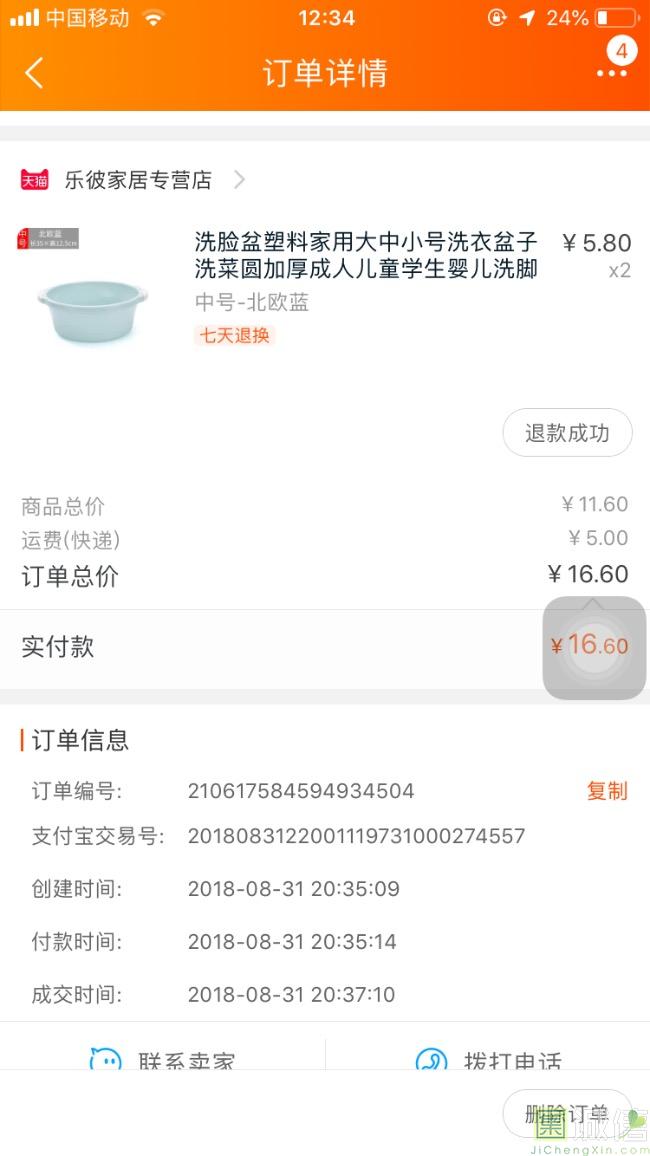Viewport: 650px width, 1156px height.
Task: Contact the seller via 联系卖家
Action: point(163,1058)
